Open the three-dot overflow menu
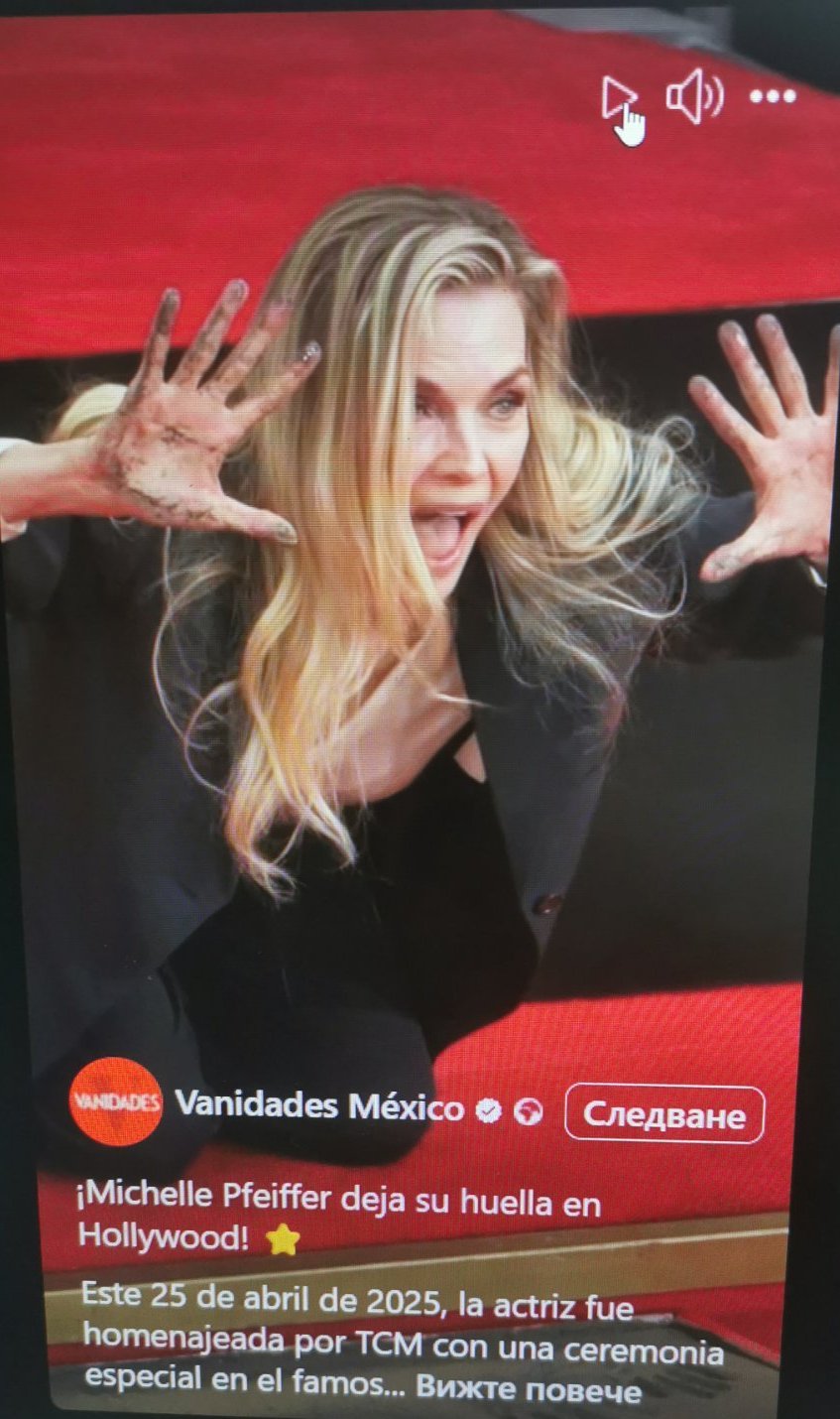The width and height of the screenshot is (840, 1419). [x=773, y=96]
